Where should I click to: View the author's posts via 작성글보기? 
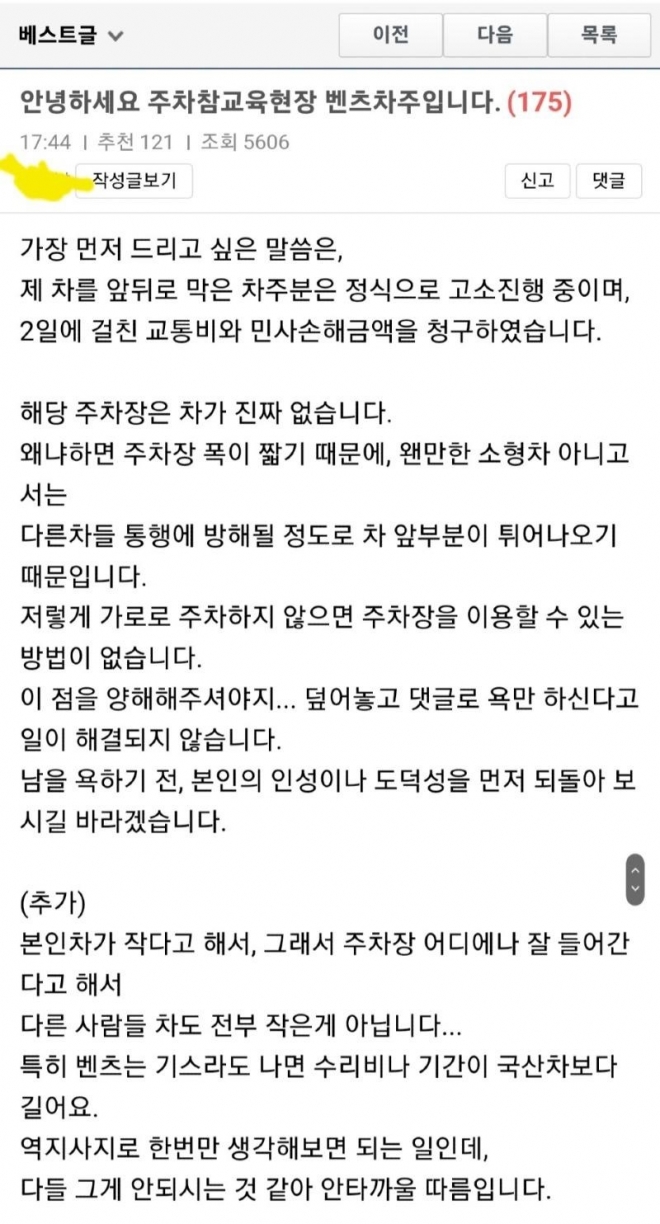point(134,181)
